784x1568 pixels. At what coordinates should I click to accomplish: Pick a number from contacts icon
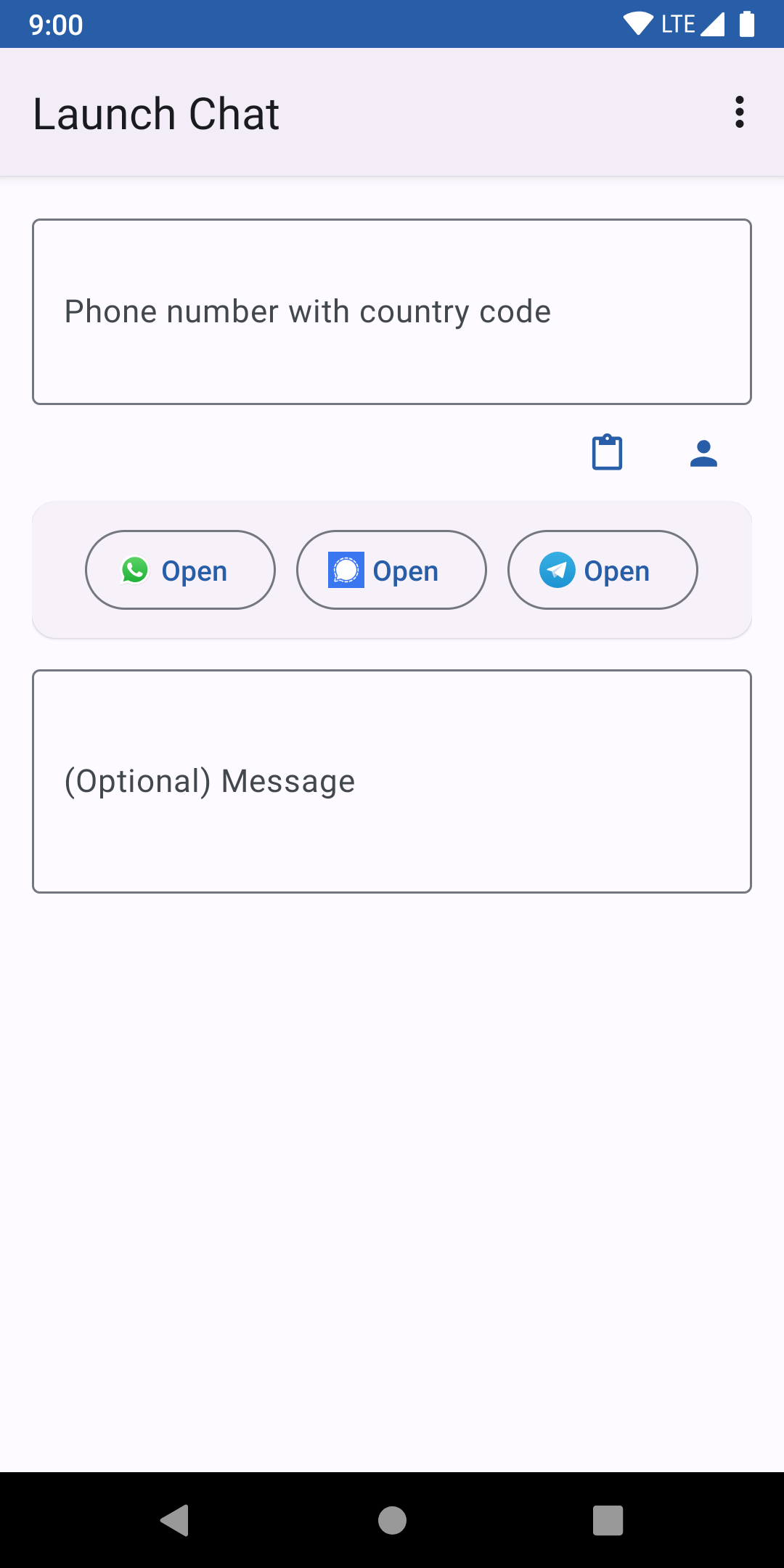coord(703,453)
